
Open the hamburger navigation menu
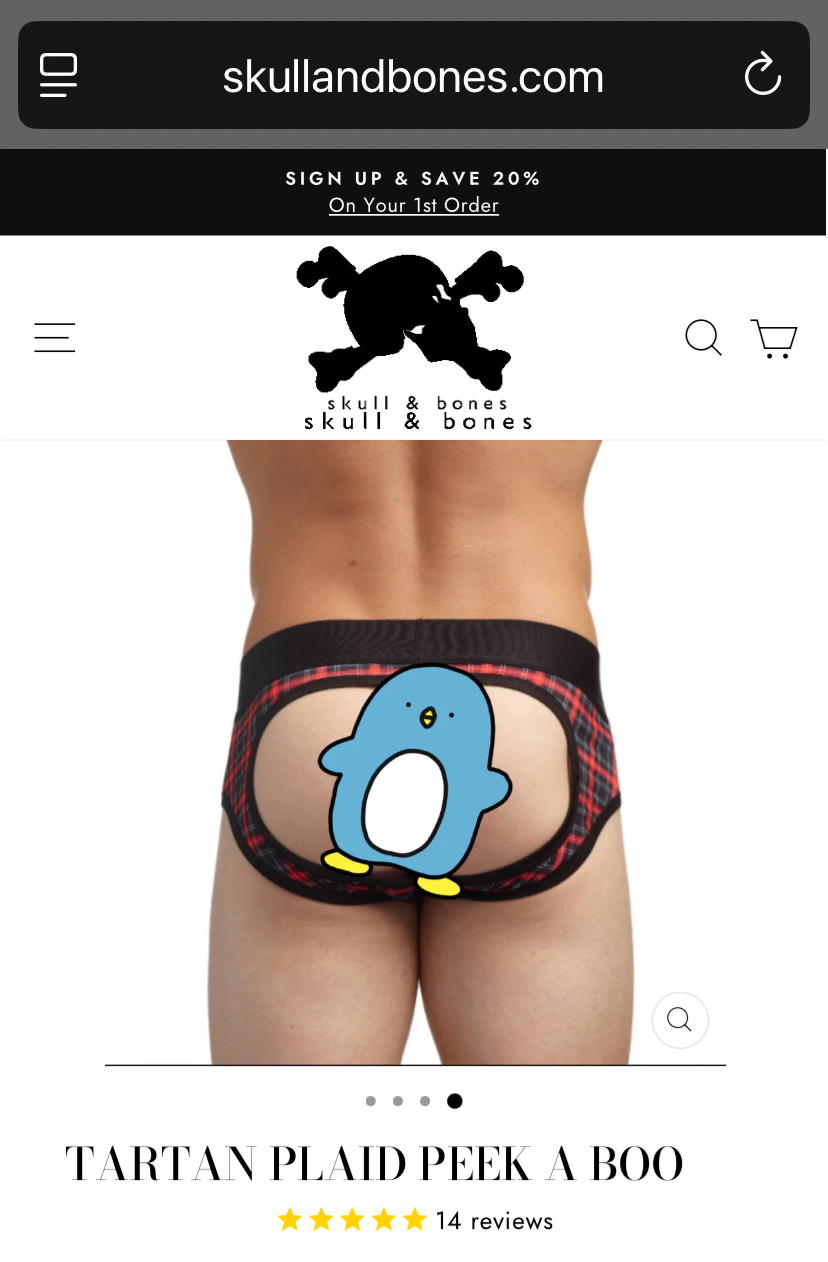point(55,337)
